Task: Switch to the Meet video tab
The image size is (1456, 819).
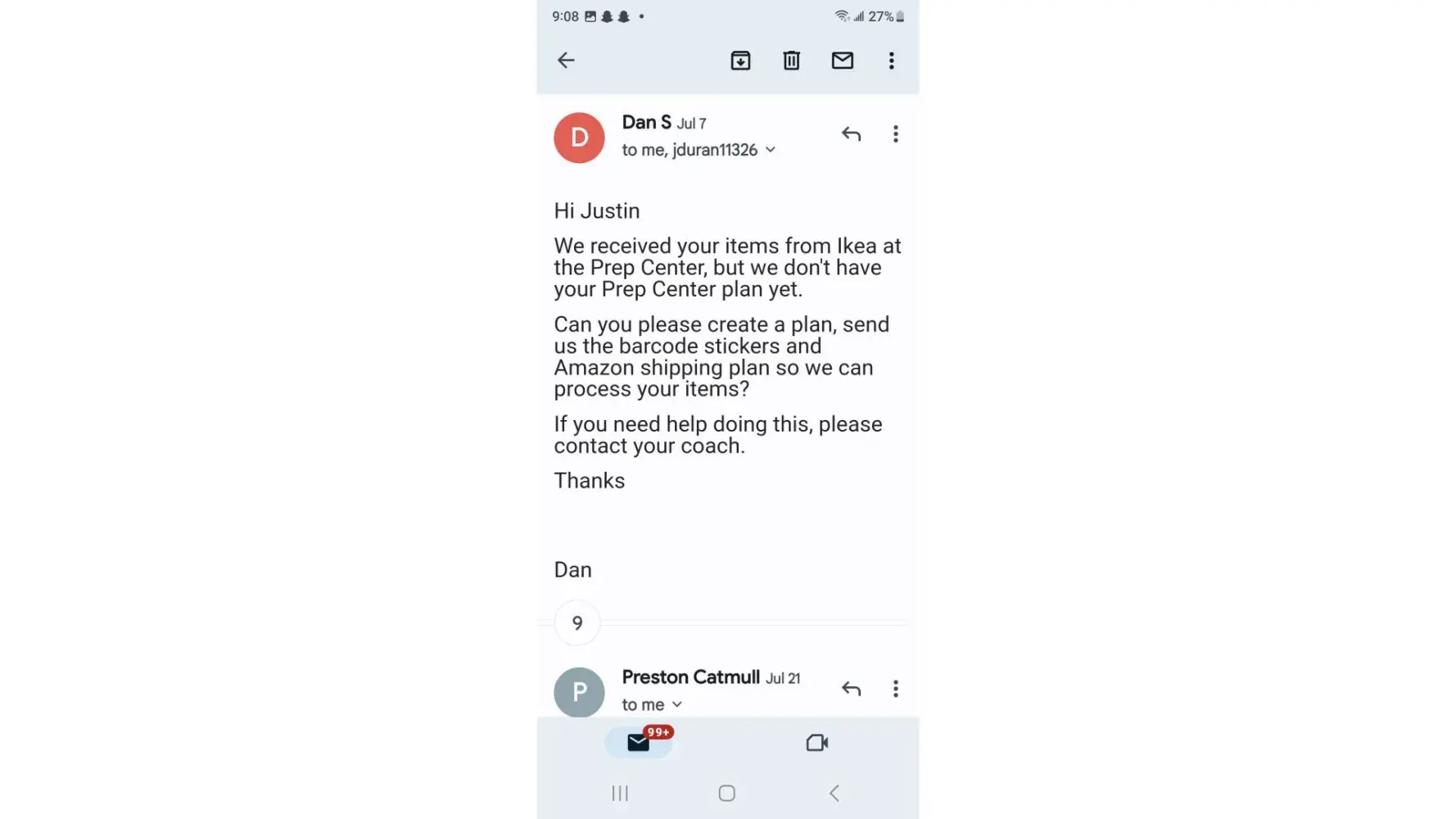Action: coord(816,743)
